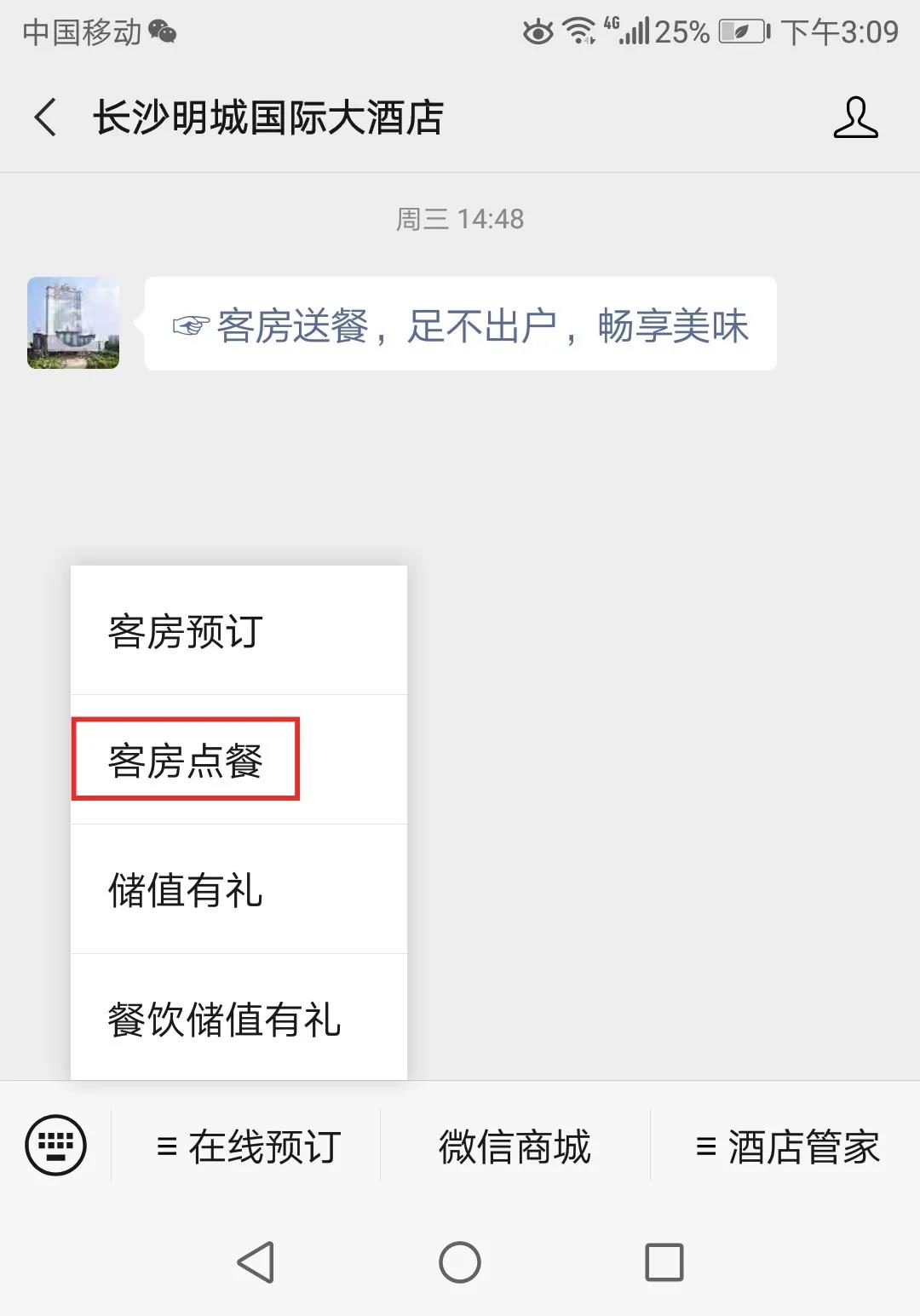Open 微信商城 from the bottom bar

pyautogui.click(x=515, y=1146)
